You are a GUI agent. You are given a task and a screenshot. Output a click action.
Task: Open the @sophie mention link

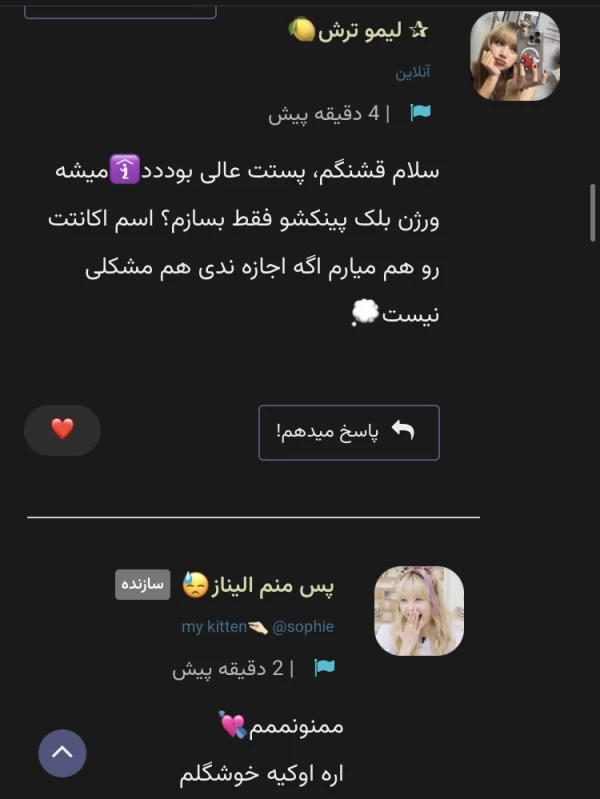coord(303,627)
